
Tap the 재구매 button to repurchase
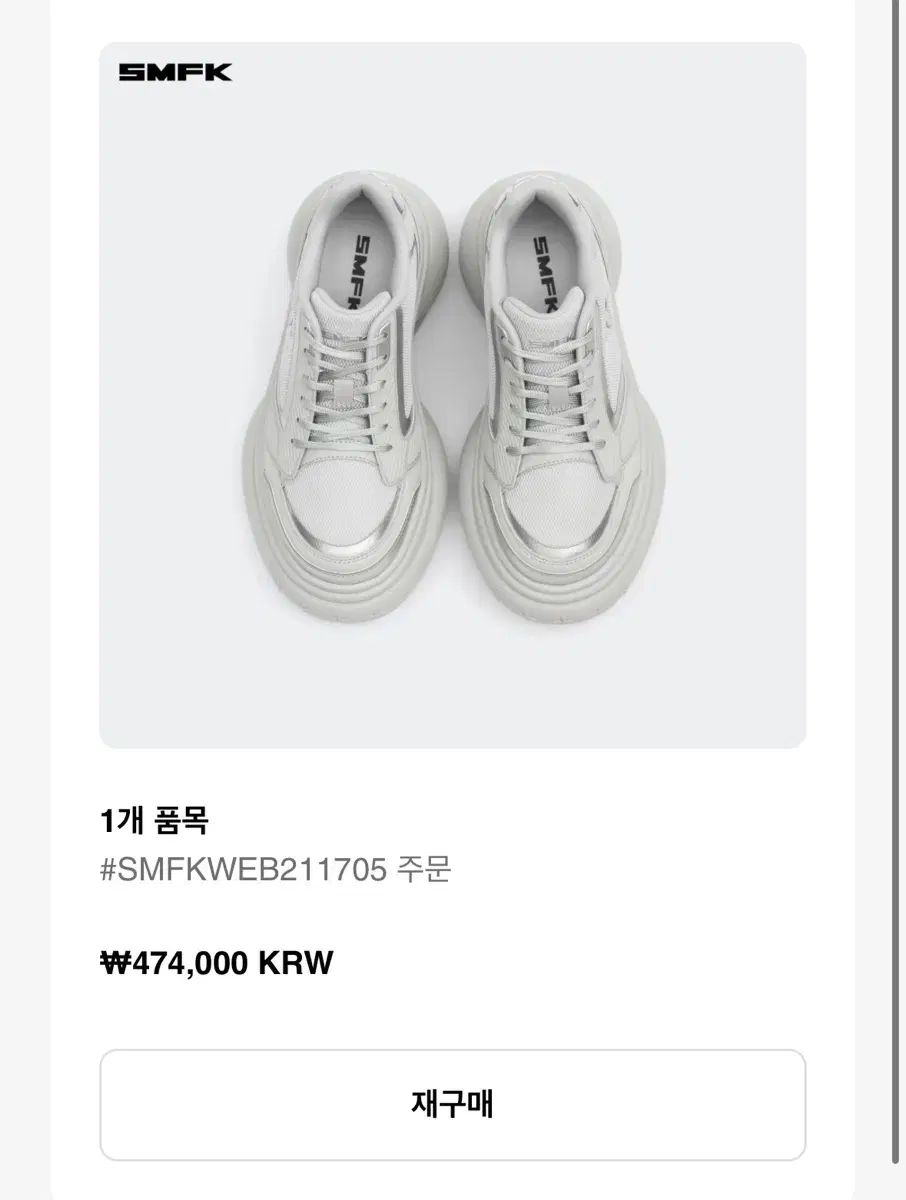pyautogui.click(x=452, y=1104)
